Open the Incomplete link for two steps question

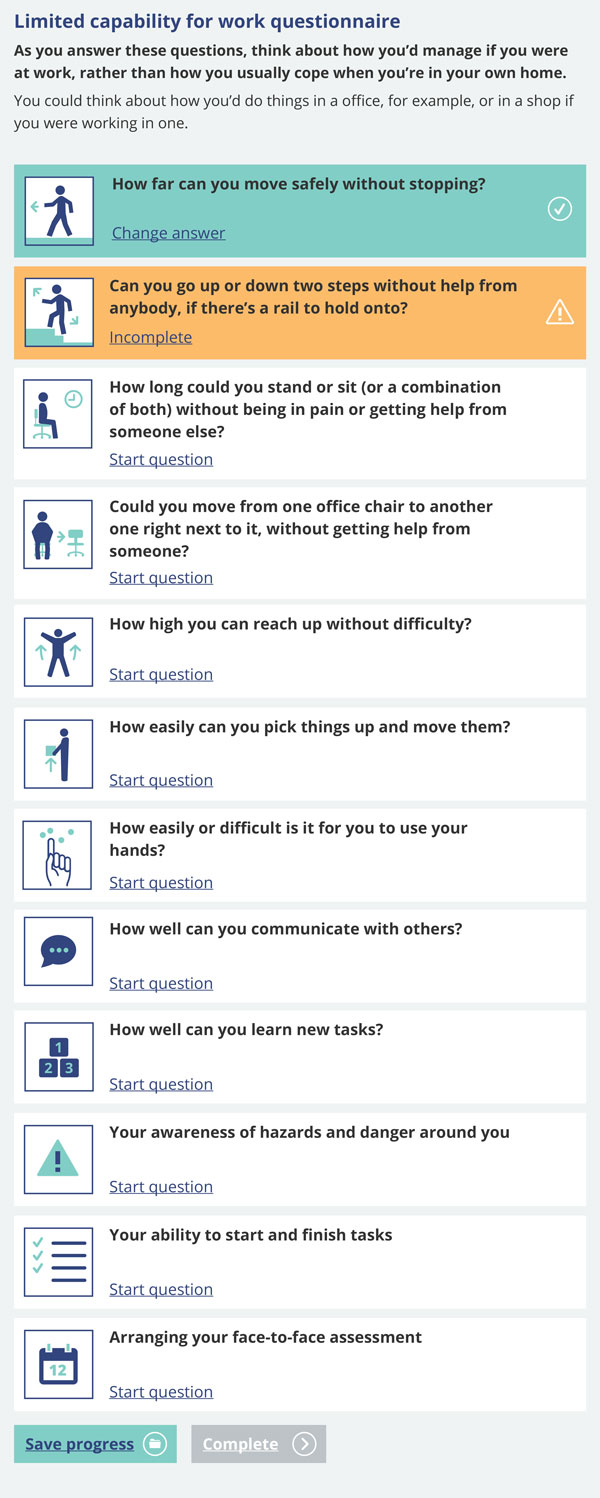tap(150, 337)
